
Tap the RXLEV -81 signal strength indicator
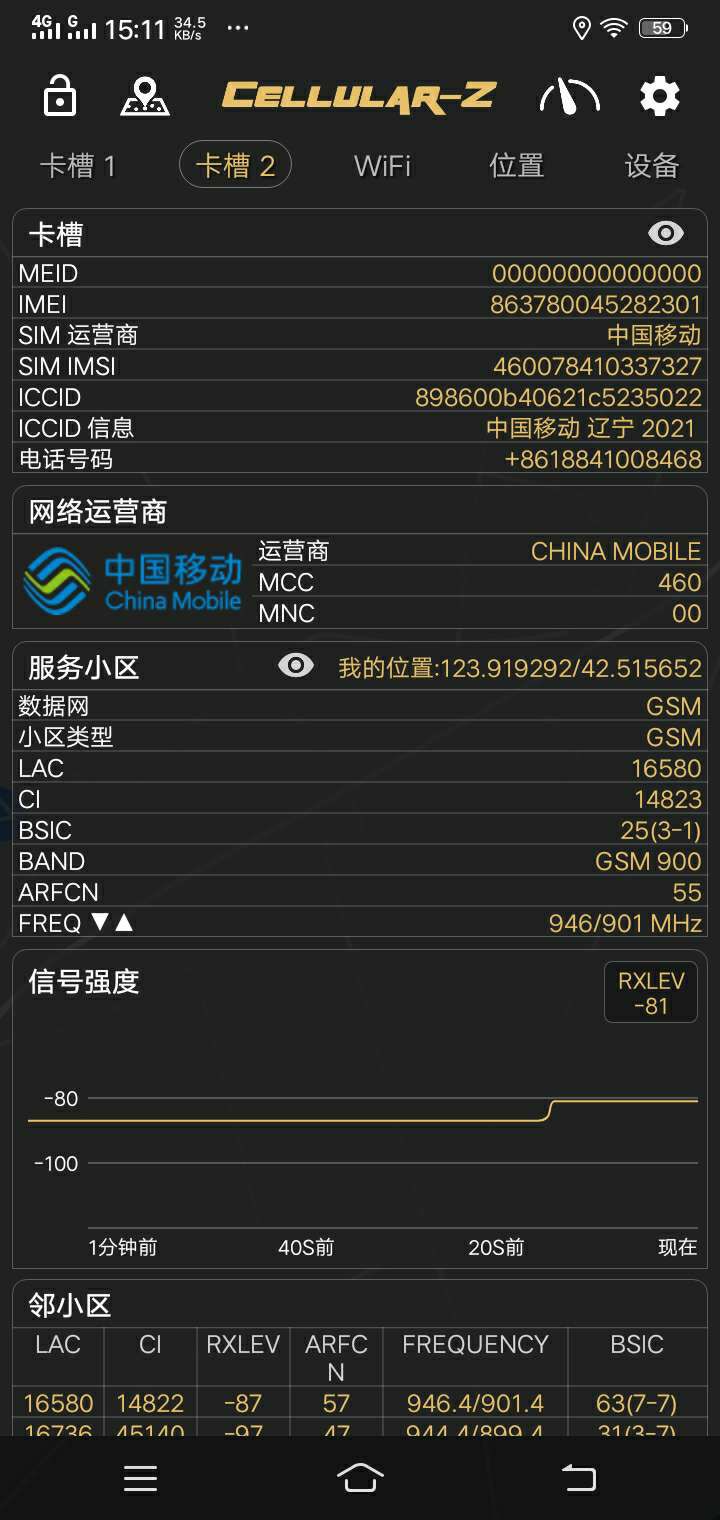(x=650, y=992)
